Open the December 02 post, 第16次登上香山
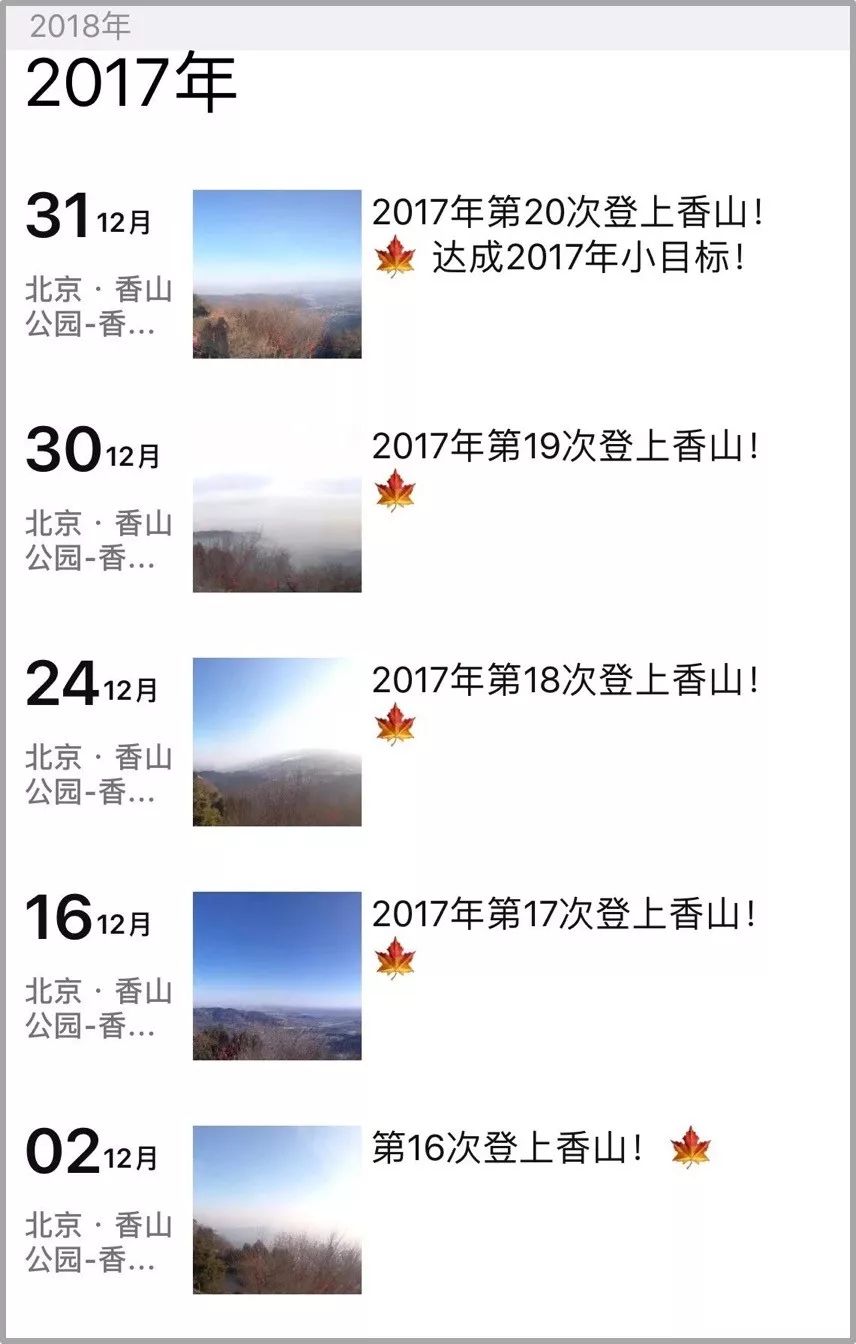856x1344 pixels. (506, 1148)
